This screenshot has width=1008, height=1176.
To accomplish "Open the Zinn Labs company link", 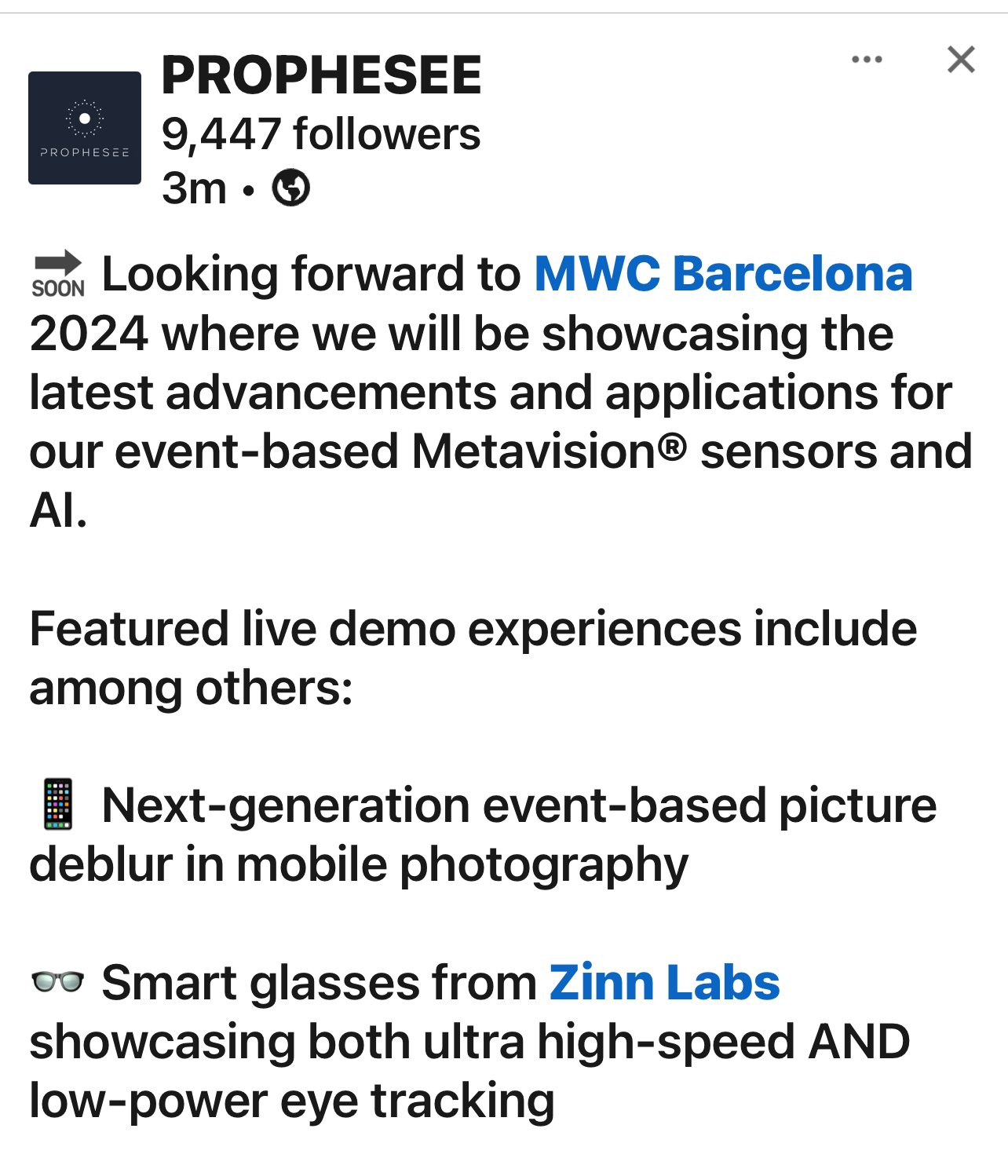I will pos(664,983).
